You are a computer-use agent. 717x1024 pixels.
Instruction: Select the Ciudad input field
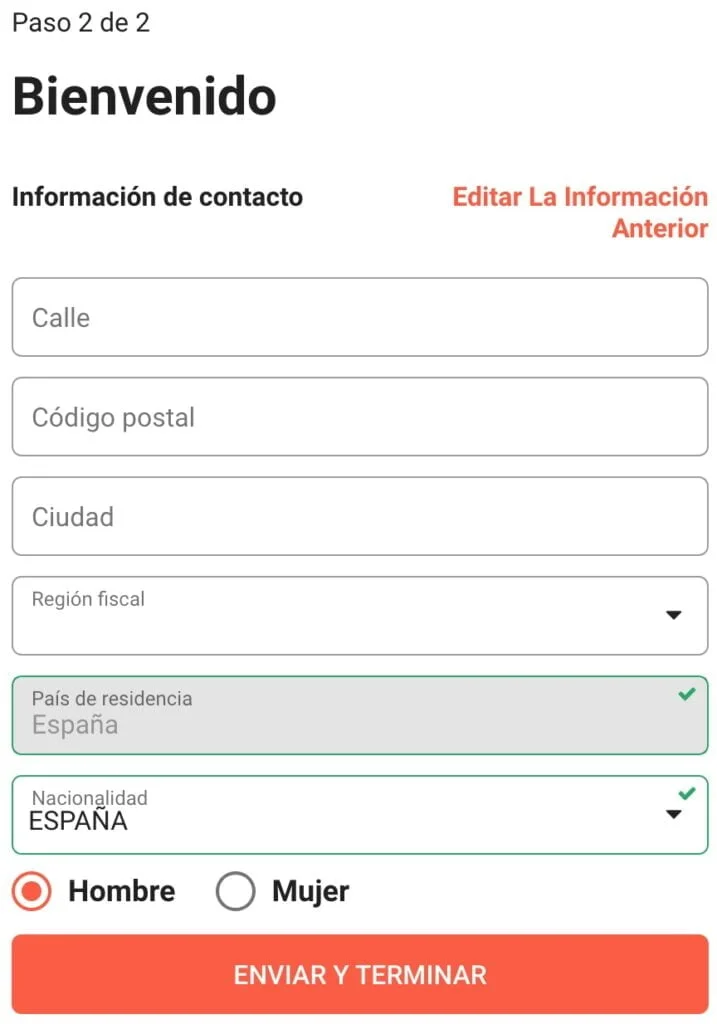[359, 516]
